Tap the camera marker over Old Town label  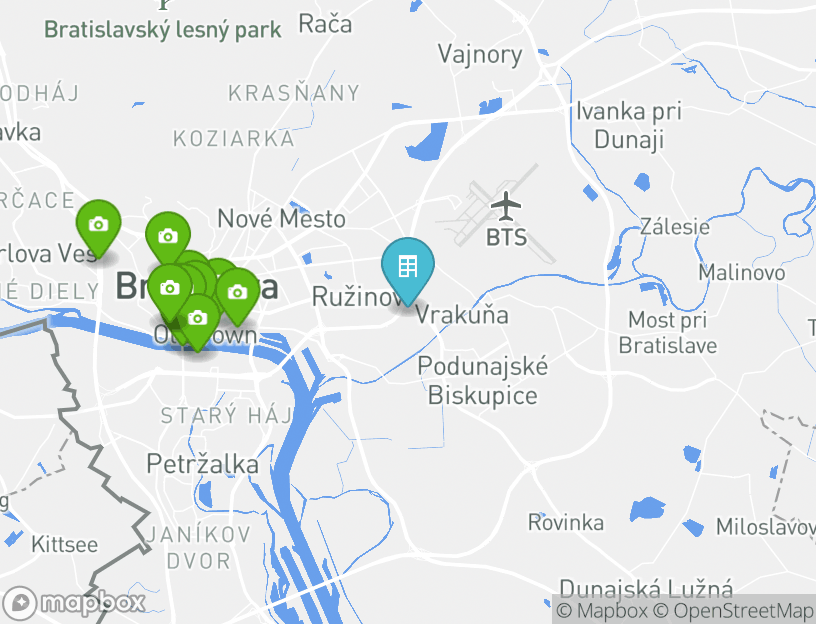[x=198, y=319]
